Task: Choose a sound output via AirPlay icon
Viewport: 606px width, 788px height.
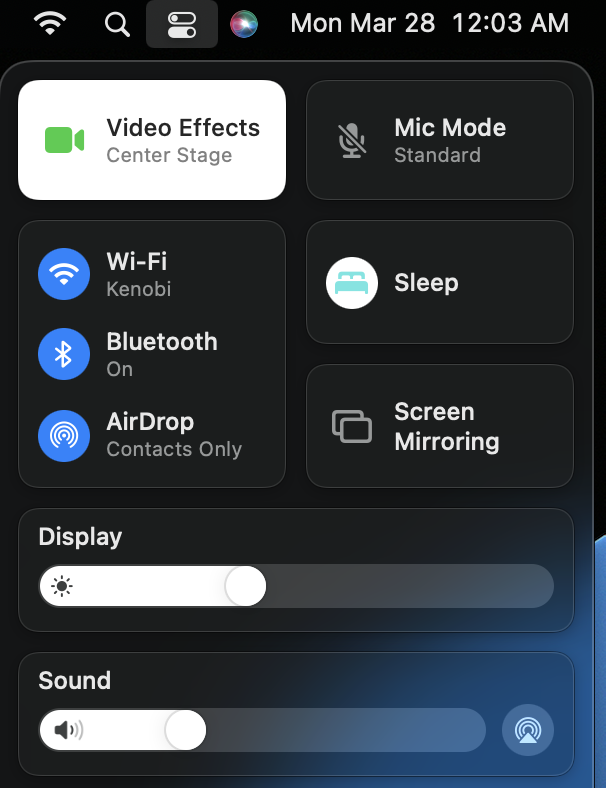Action: pos(527,730)
